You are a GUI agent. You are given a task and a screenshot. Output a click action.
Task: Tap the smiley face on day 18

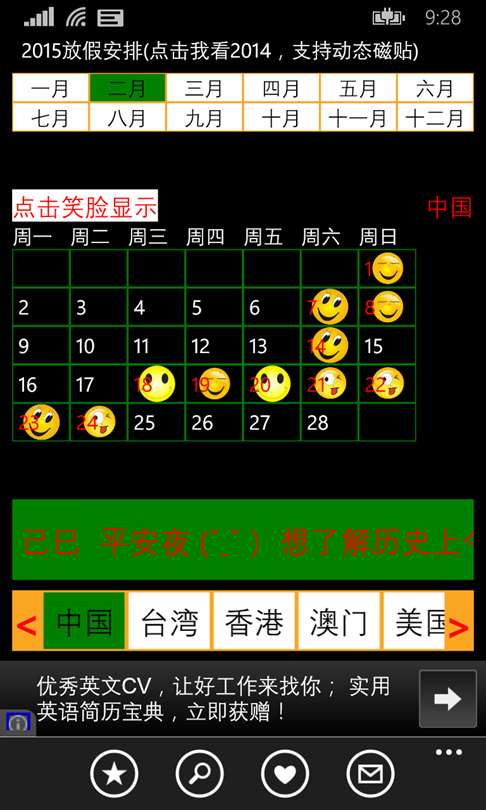tap(157, 383)
